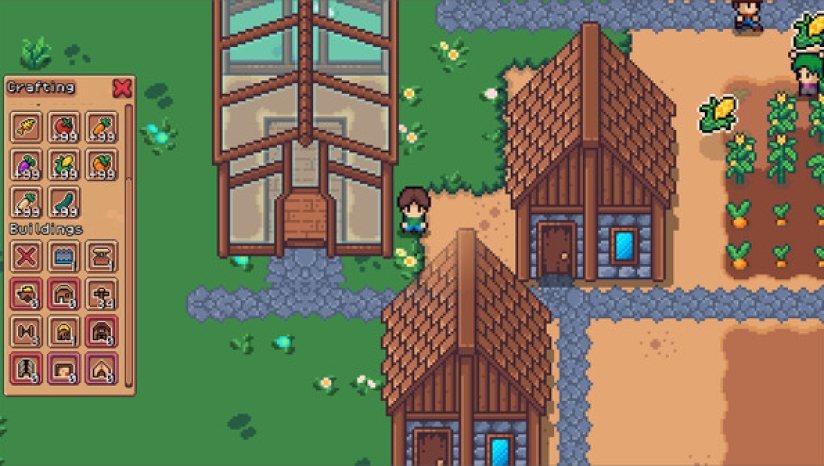Choose the fence gate building with 3
This screenshot has width=824, height=466.
tap(26, 331)
